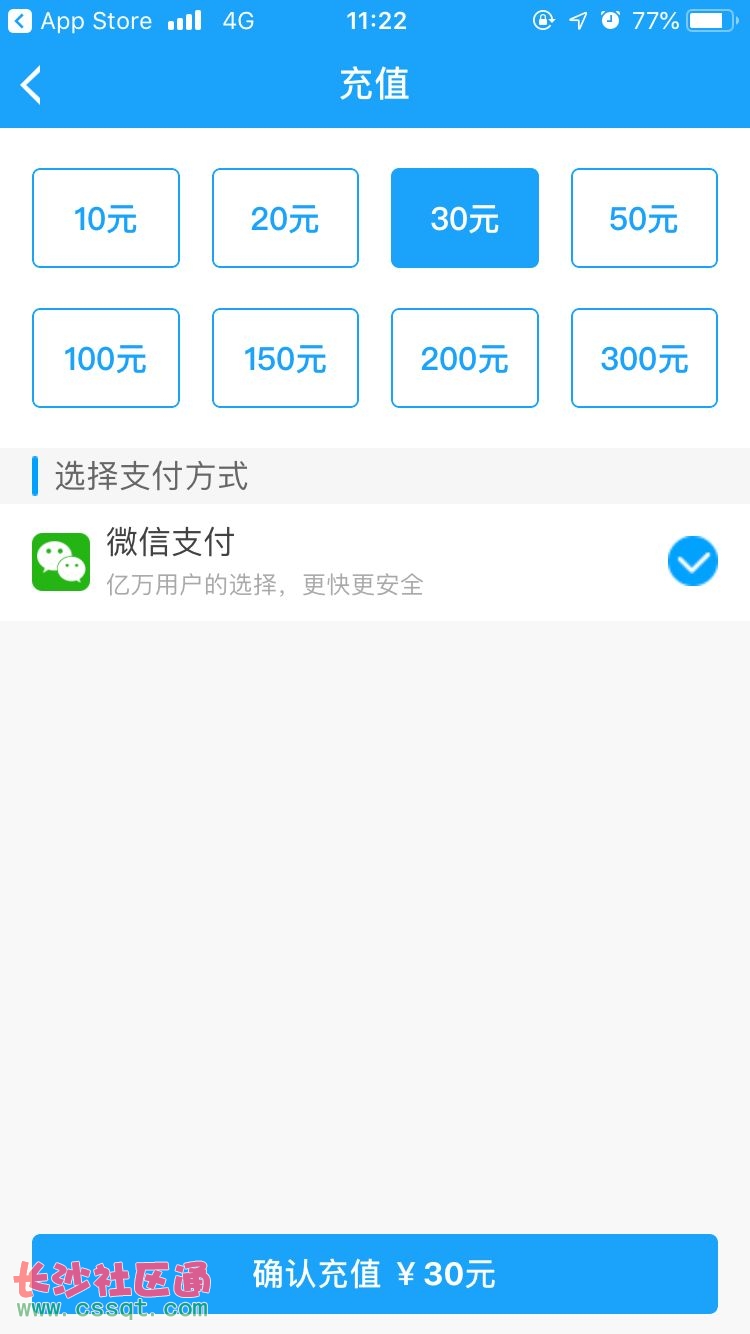Select the 300元 recharge amount
Image resolution: width=750 pixels, height=1334 pixels.
(x=644, y=358)
